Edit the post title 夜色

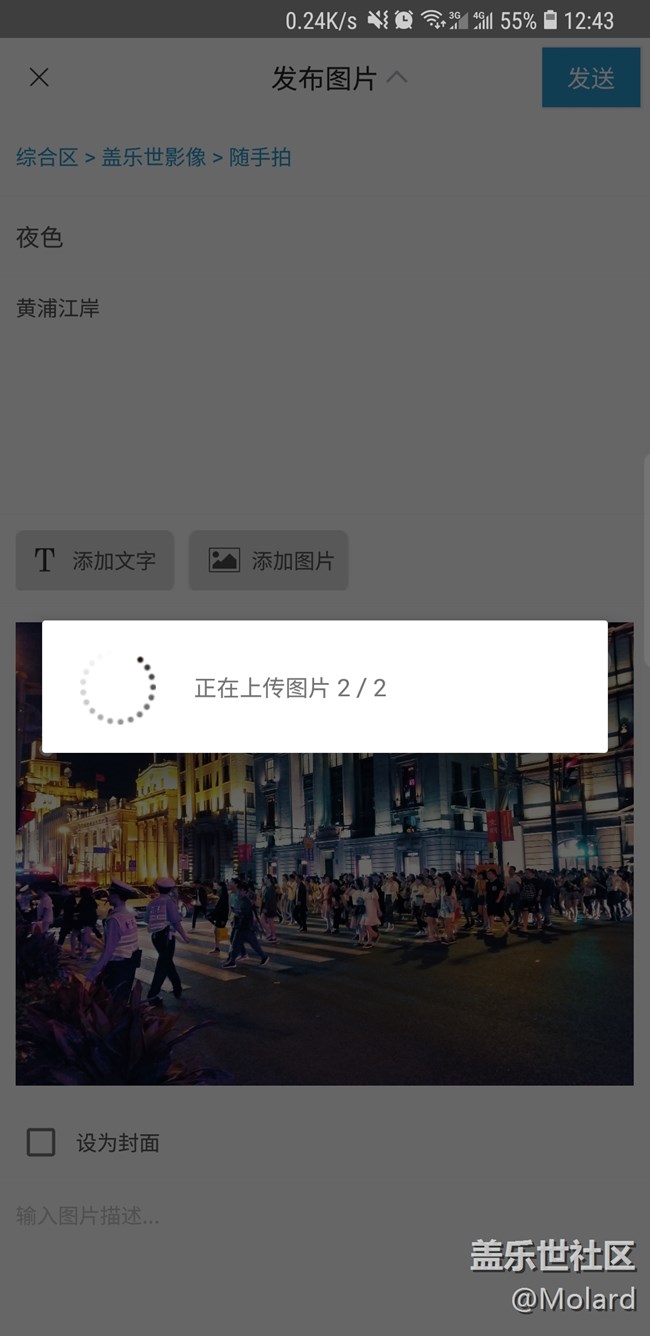tap(40, 237)
